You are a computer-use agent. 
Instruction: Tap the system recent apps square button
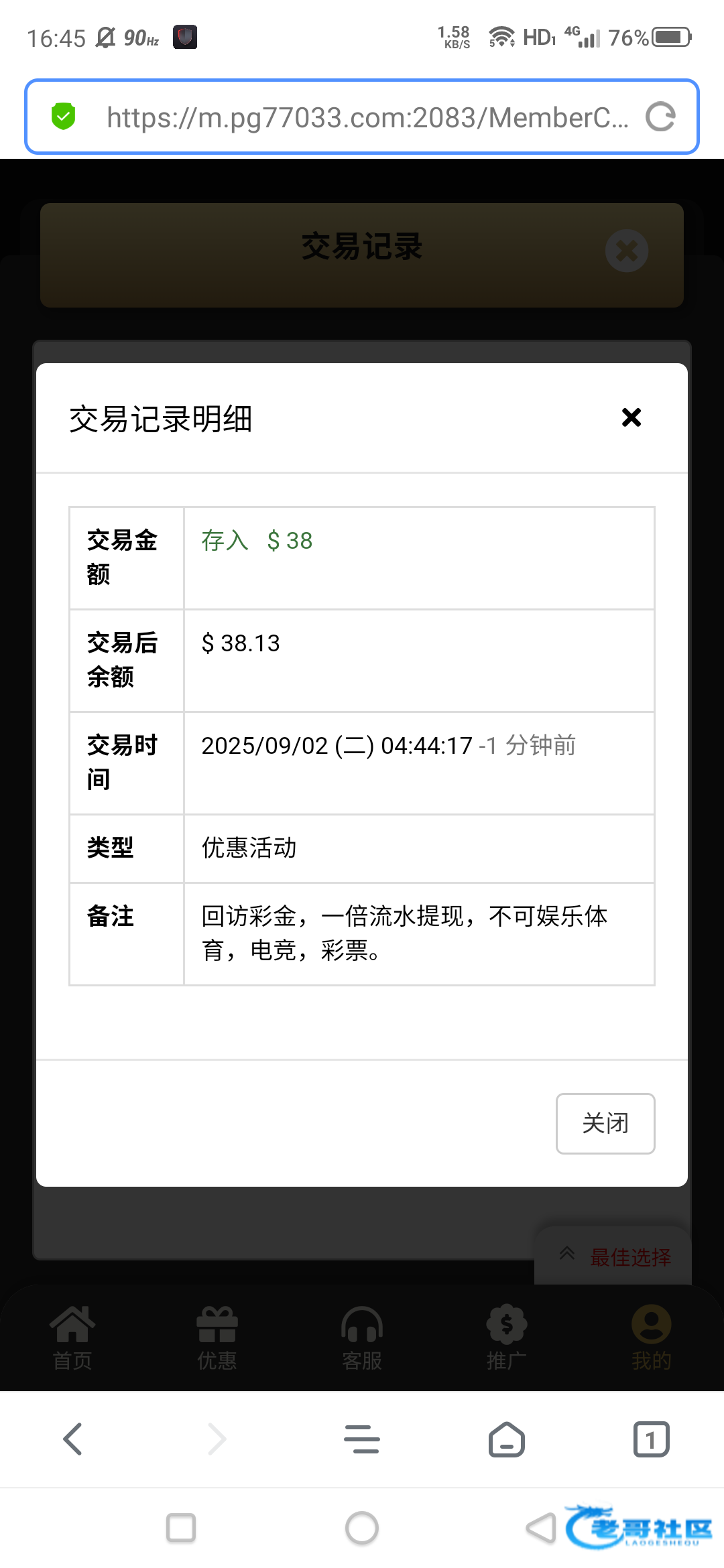coord(180,1528)
